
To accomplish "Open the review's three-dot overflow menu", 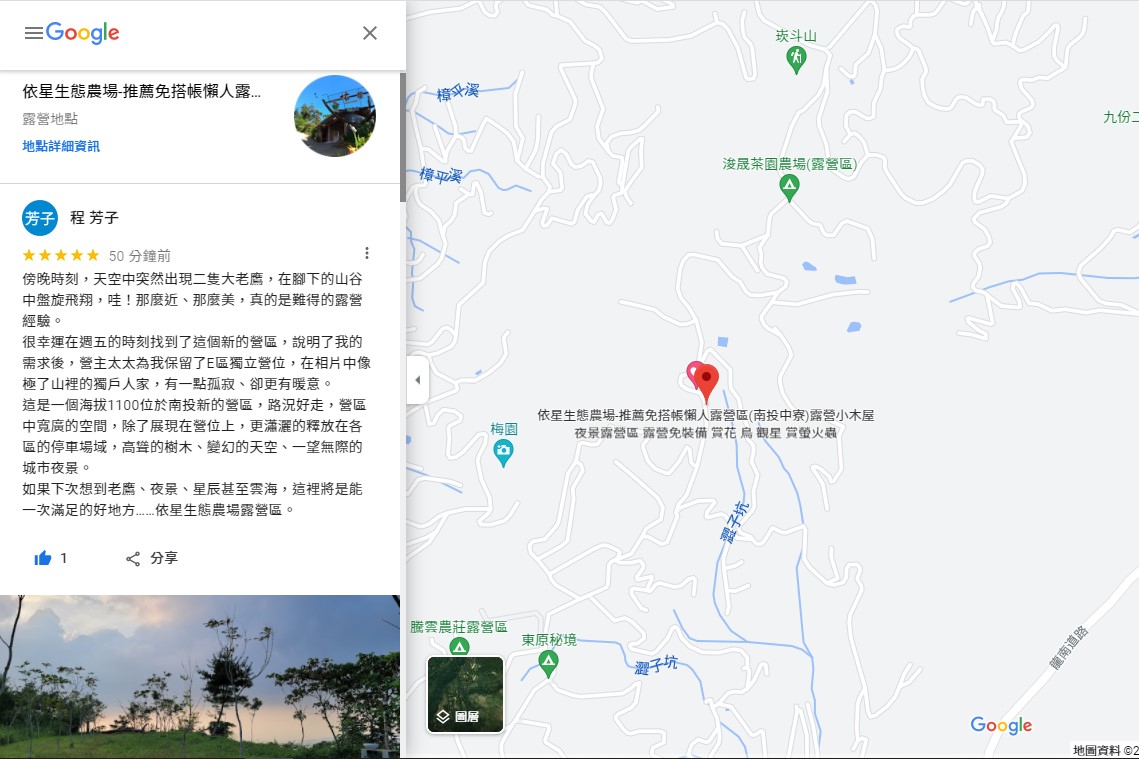I will click(367, 253).
